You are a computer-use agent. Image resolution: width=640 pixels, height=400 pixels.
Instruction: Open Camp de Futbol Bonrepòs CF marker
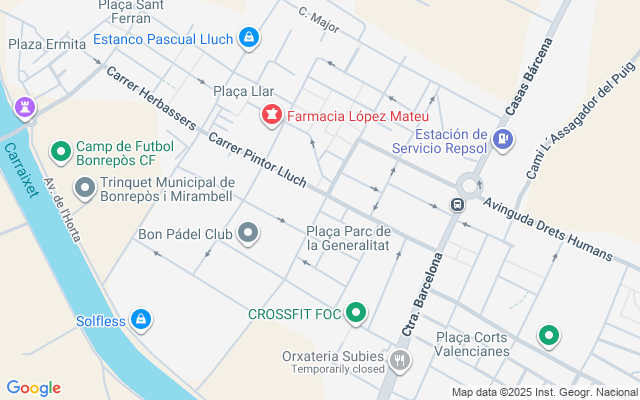60,152
